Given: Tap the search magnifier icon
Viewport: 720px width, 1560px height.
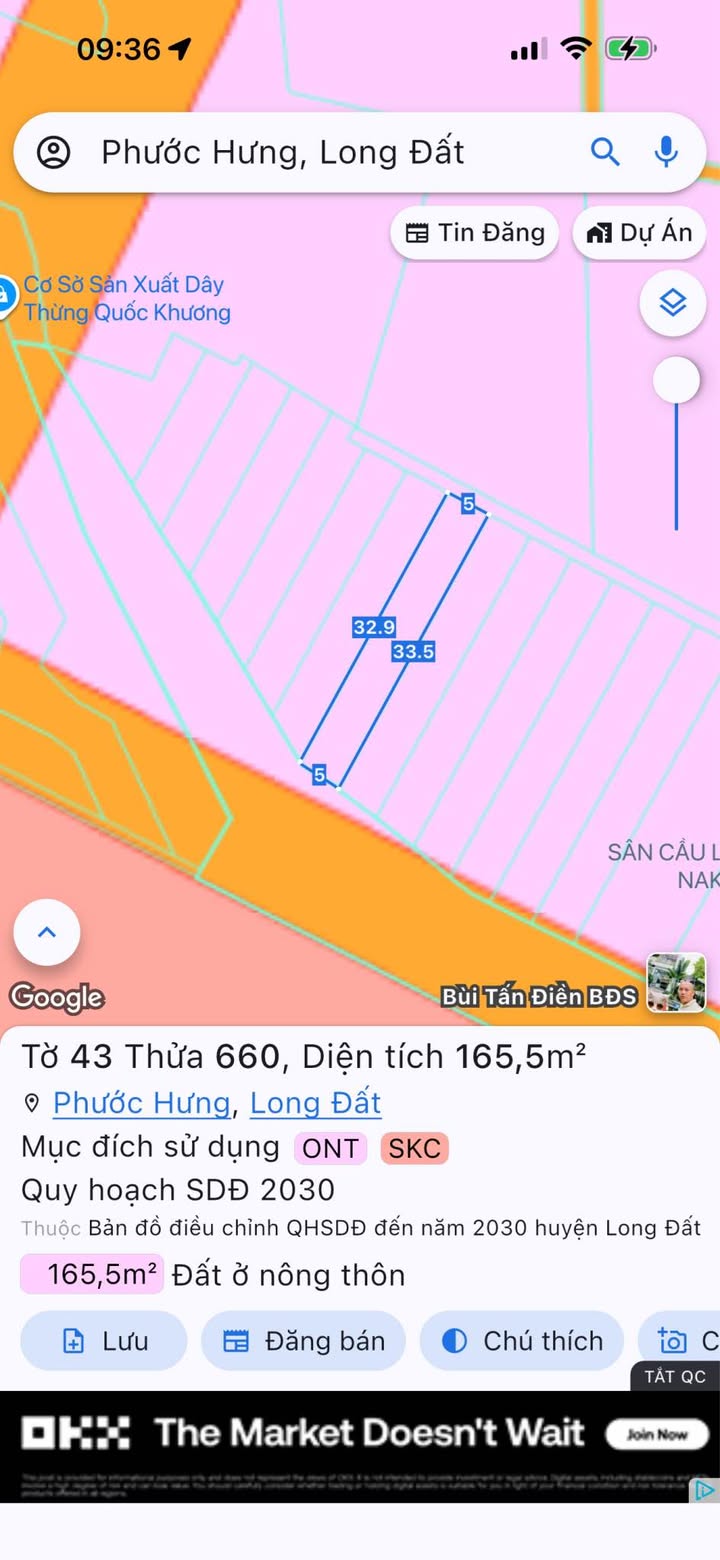Looking at the screenshot, I should 605,152.
